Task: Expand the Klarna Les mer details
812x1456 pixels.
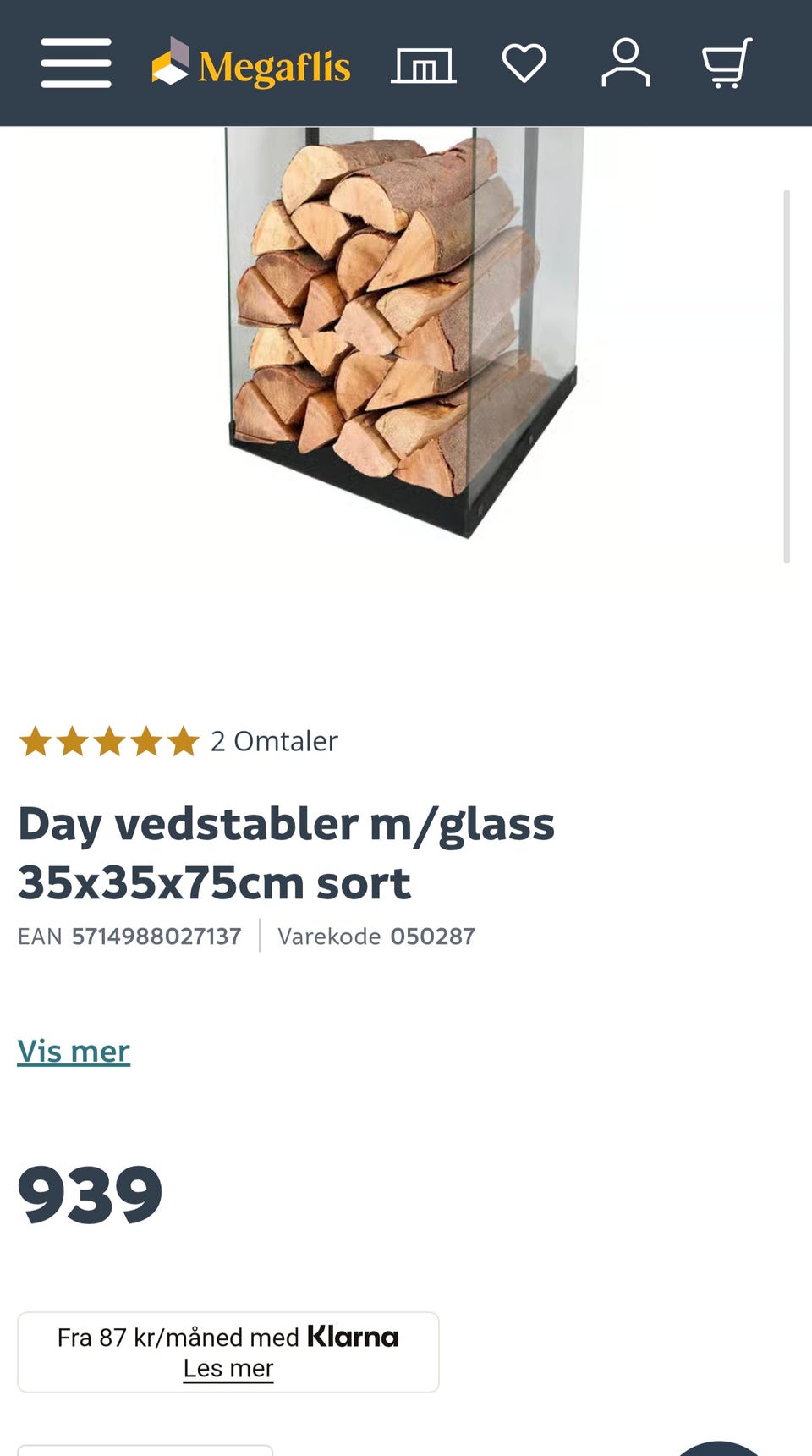Action: click(x=228, y=1367)
